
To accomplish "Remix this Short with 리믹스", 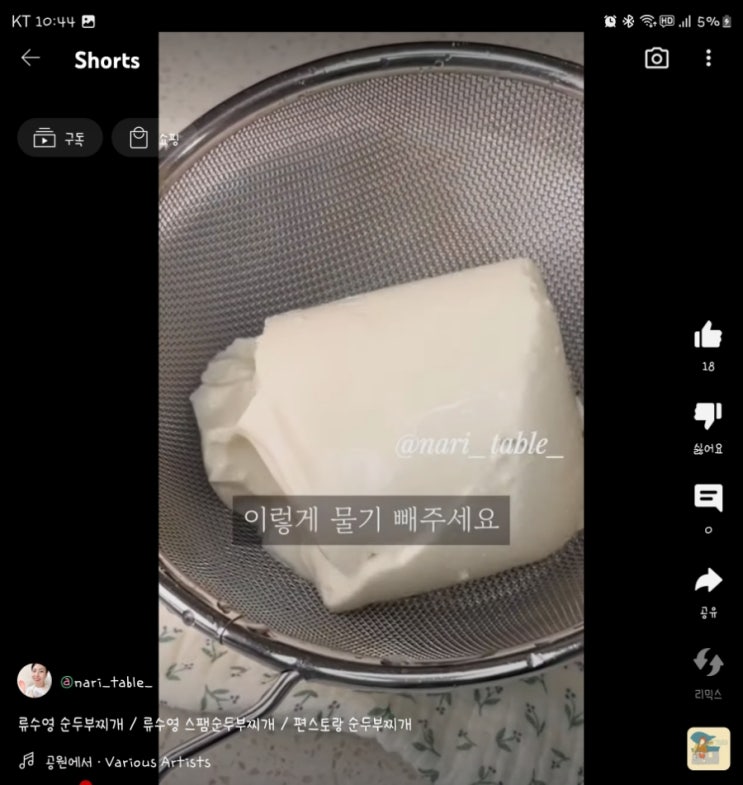I will [x=708, y=662].
